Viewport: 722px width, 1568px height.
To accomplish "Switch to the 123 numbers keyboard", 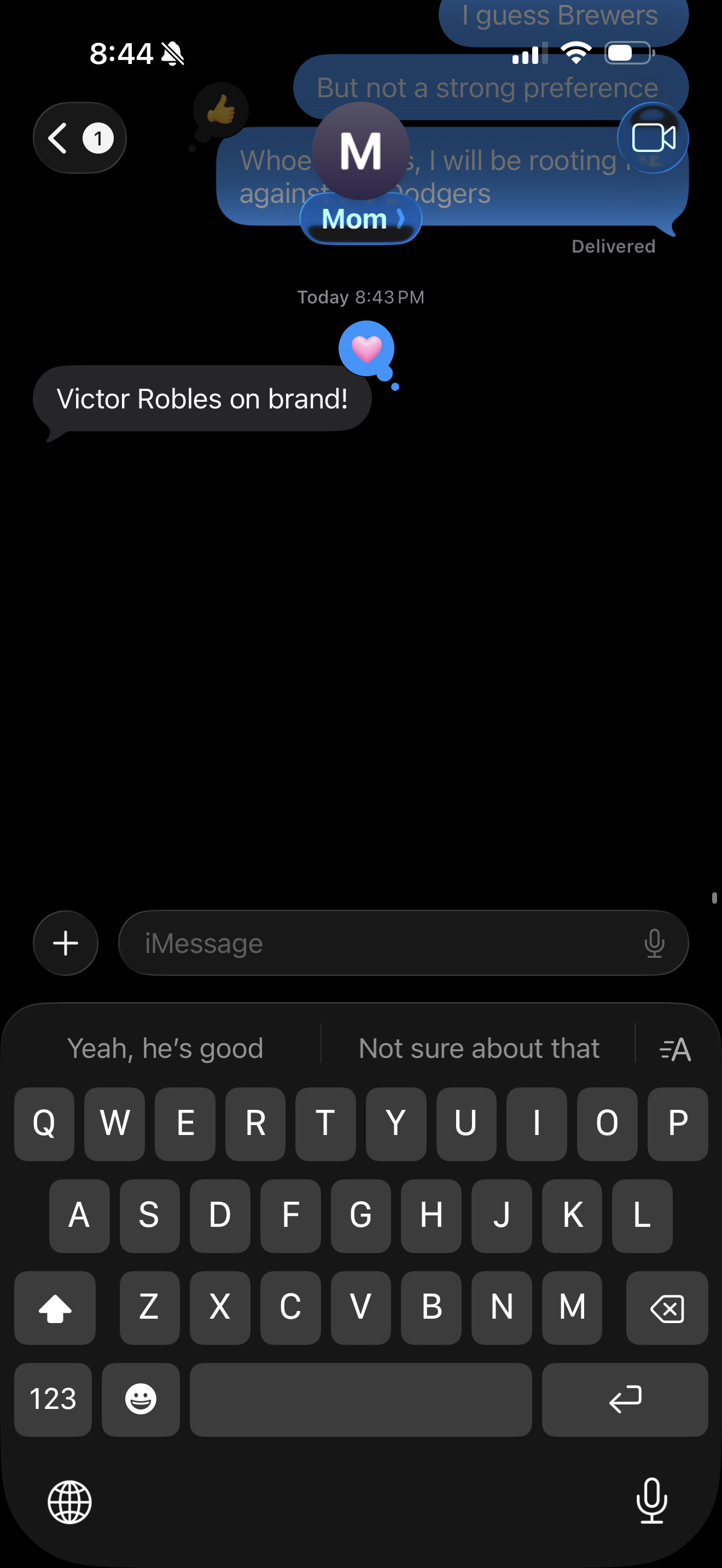I will (x=53, y=1399).
